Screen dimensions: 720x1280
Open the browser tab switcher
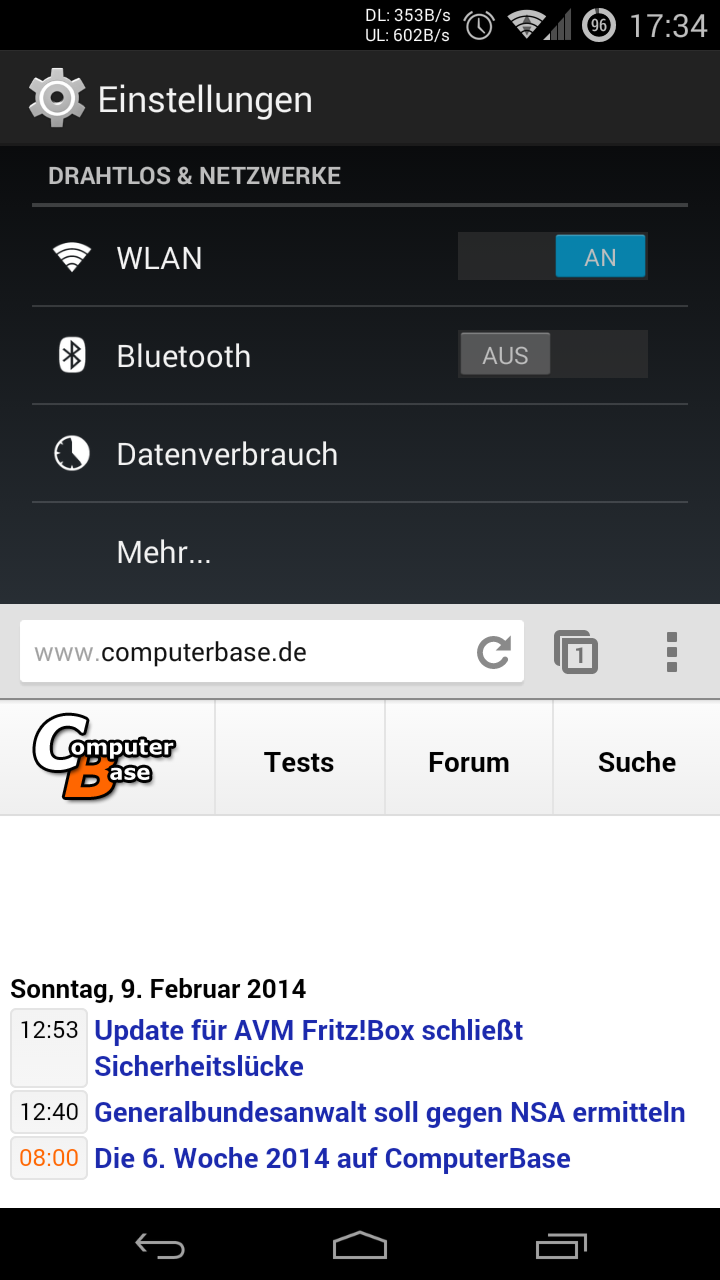[x=576, y=653]
